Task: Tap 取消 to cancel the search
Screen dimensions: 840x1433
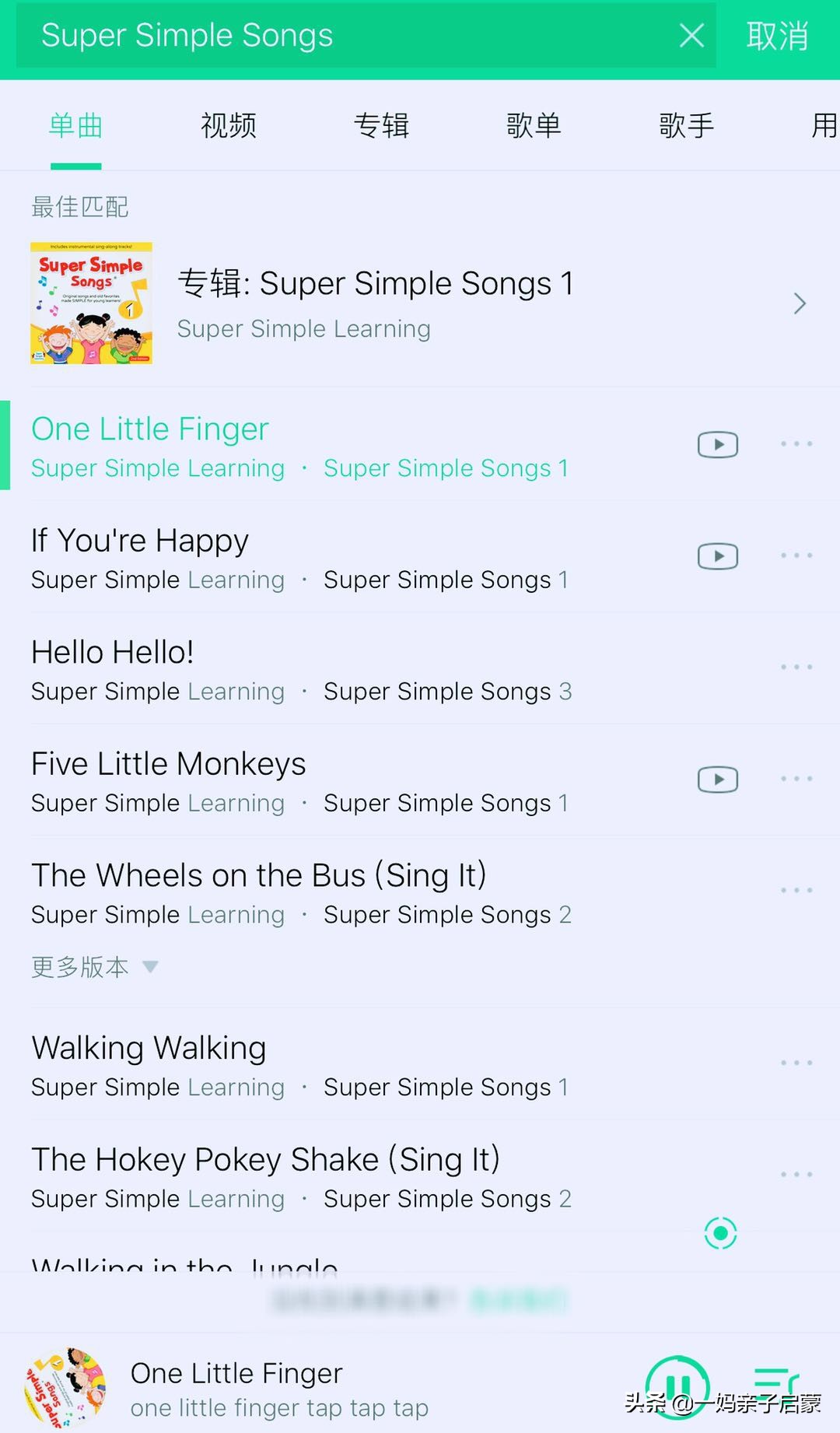Action: (x=777, y=36)
